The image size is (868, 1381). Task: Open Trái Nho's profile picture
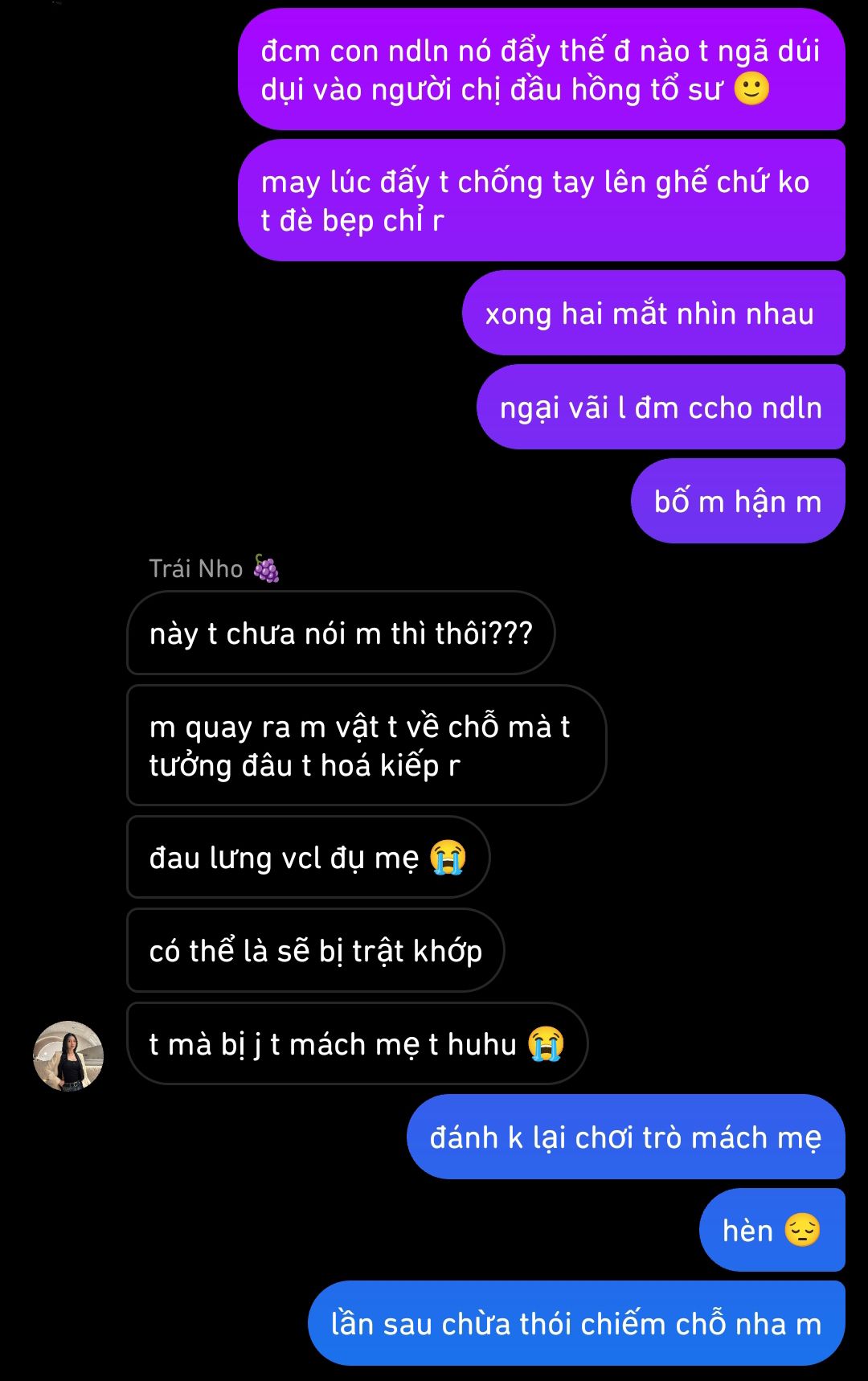68,1055
